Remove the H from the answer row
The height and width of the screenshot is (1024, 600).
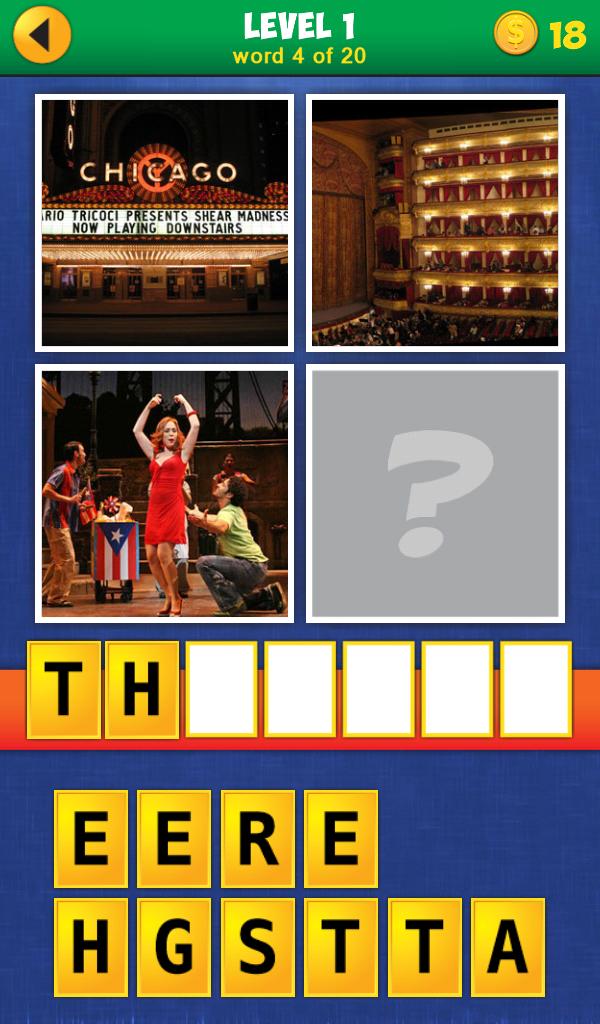142,690
